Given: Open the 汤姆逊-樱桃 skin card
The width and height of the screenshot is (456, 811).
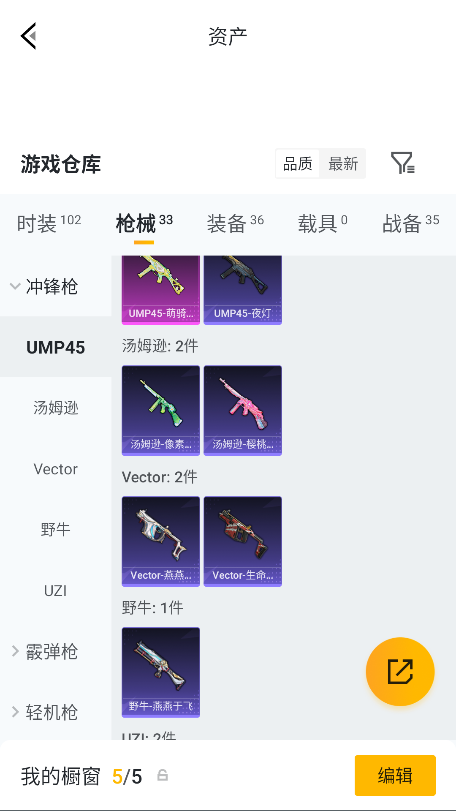Looking at the screenshot, I should [243, 411].
